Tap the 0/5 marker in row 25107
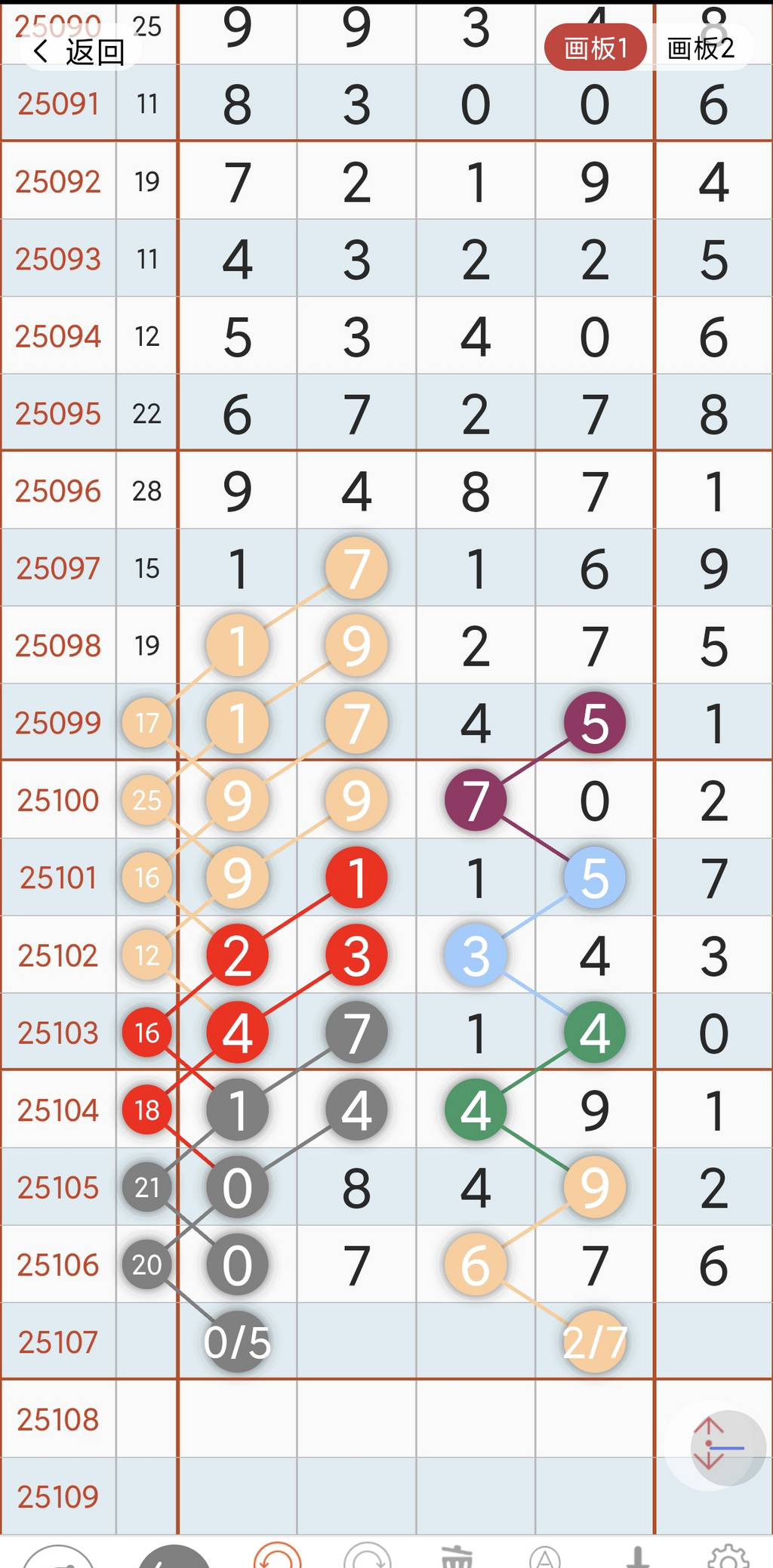The height and width of the screenshot is (1568, 773). click(236, 1341)
